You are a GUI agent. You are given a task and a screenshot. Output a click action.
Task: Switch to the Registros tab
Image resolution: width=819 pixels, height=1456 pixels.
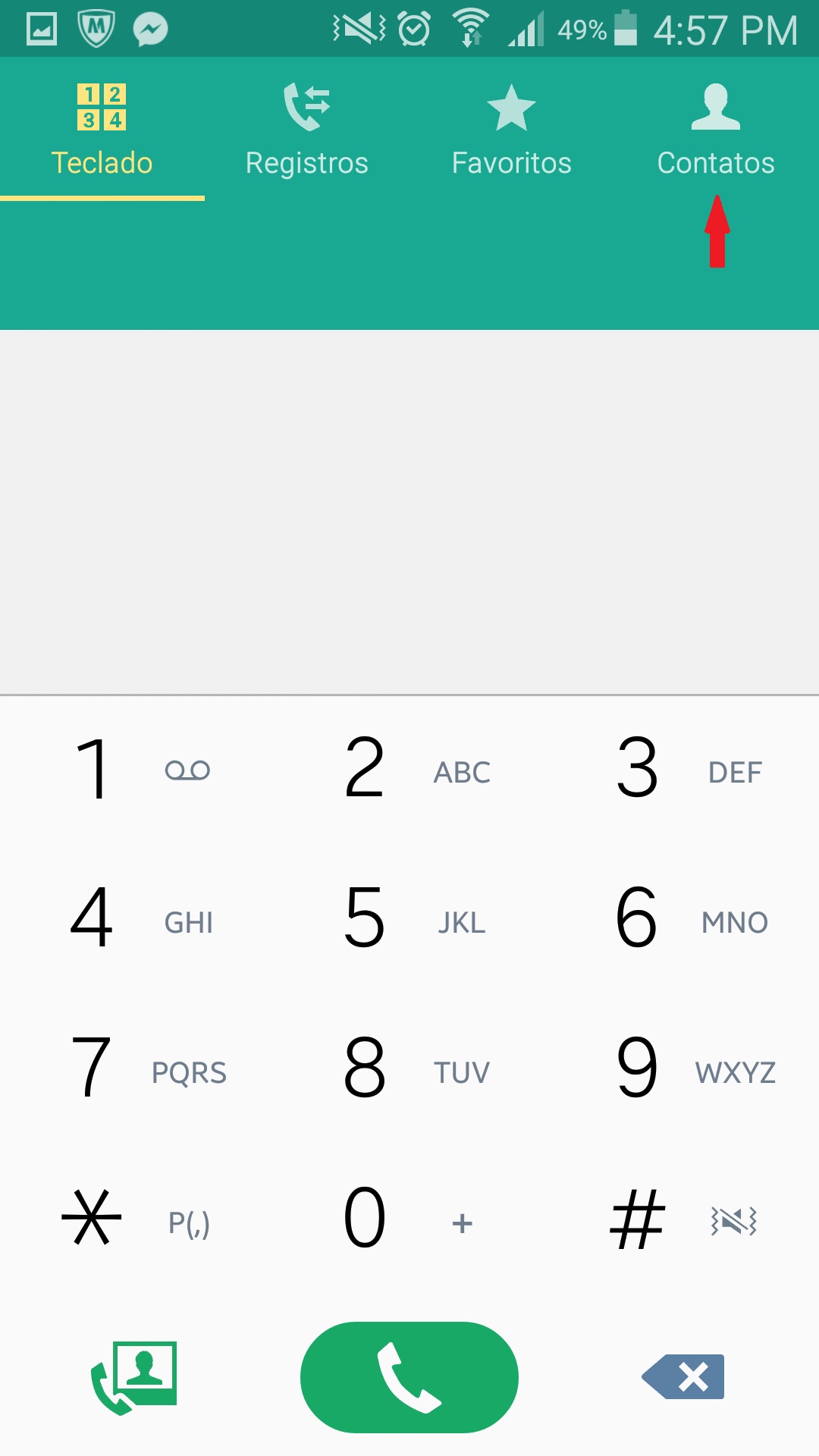click(307, 130)
